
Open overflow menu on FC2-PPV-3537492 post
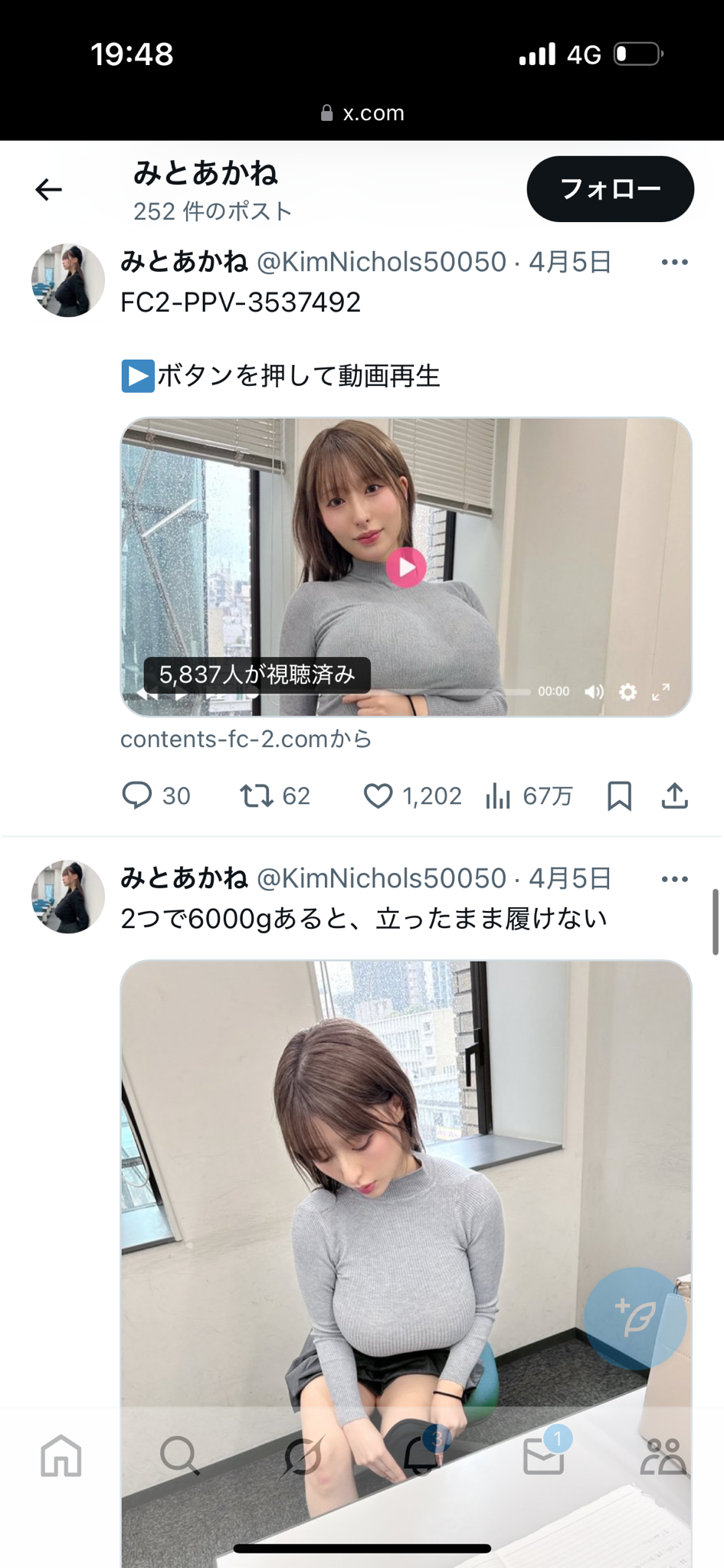pos(674,263)
